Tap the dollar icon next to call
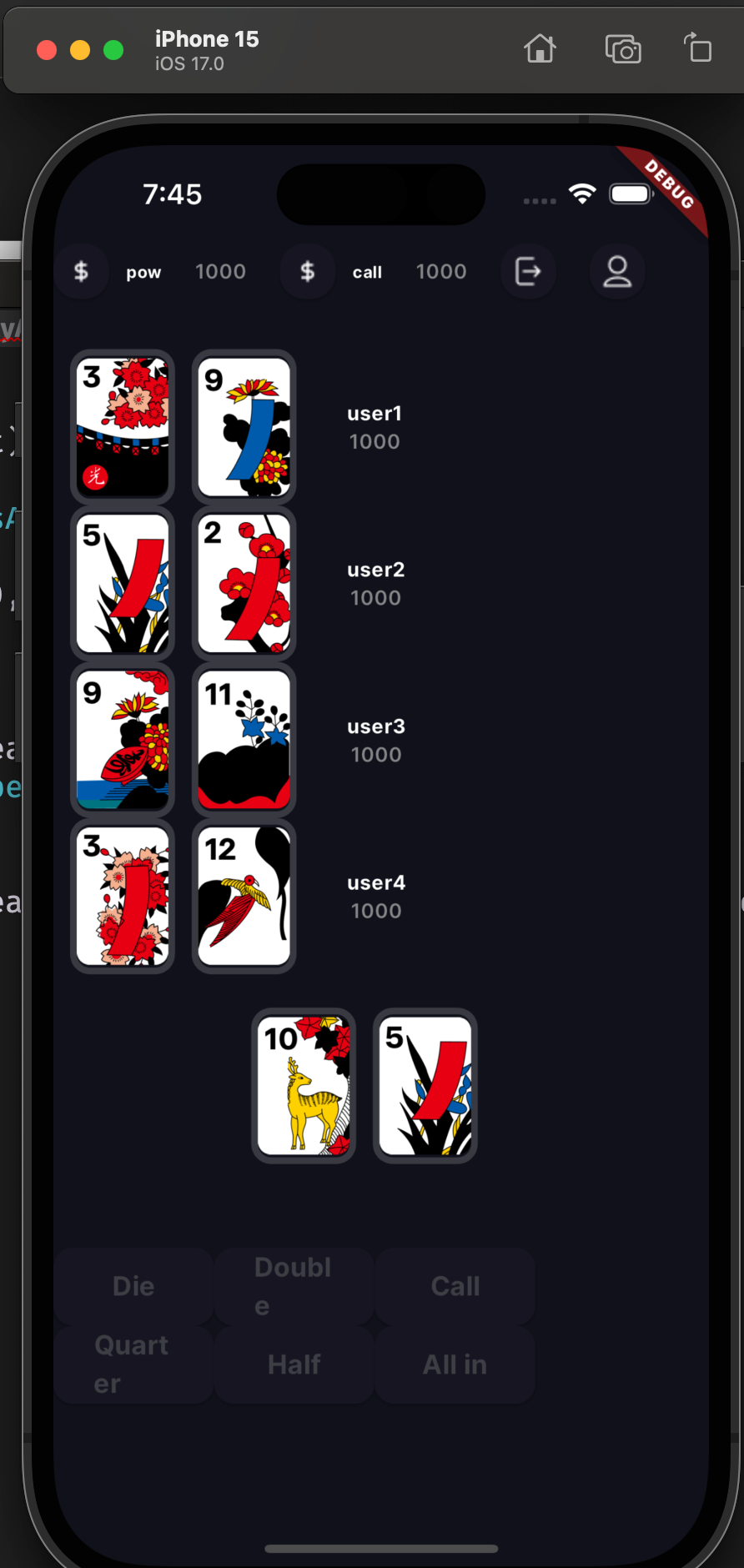This screenshot has width=744, height=1568. (308, 272)
